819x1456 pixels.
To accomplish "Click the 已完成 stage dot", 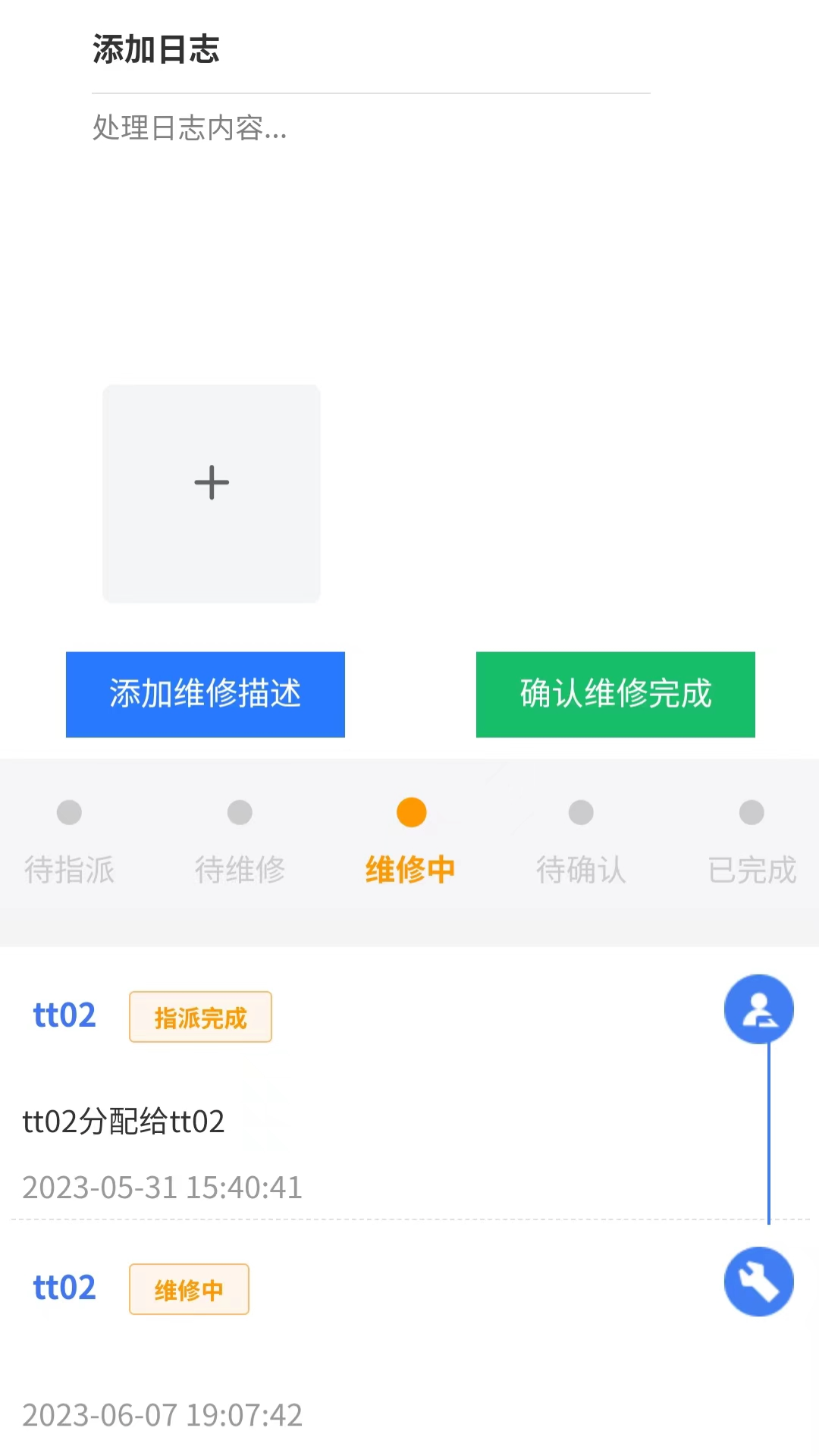I will point(751,811).
